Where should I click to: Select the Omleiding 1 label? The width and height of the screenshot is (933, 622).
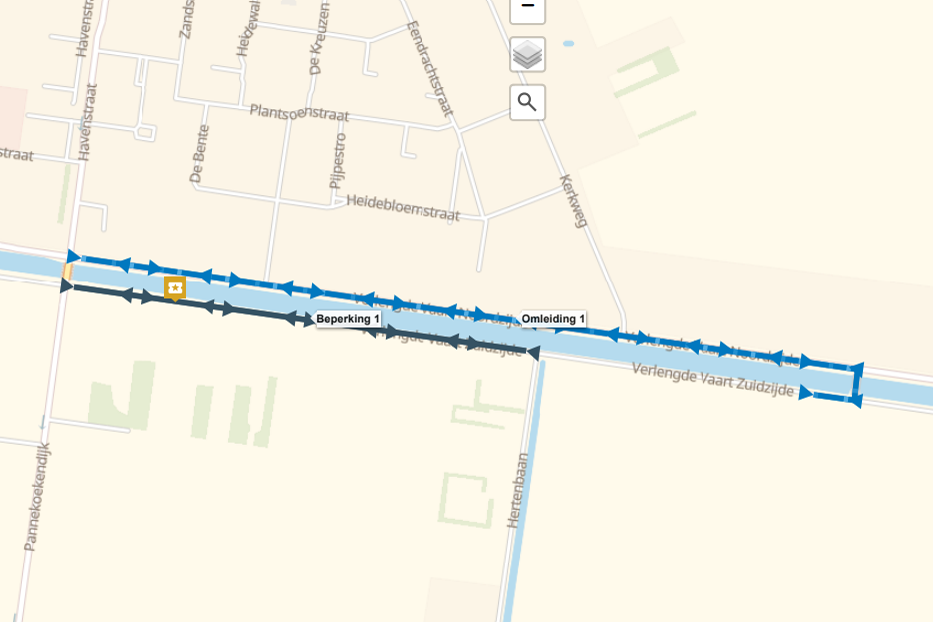(x=553, y=319)
